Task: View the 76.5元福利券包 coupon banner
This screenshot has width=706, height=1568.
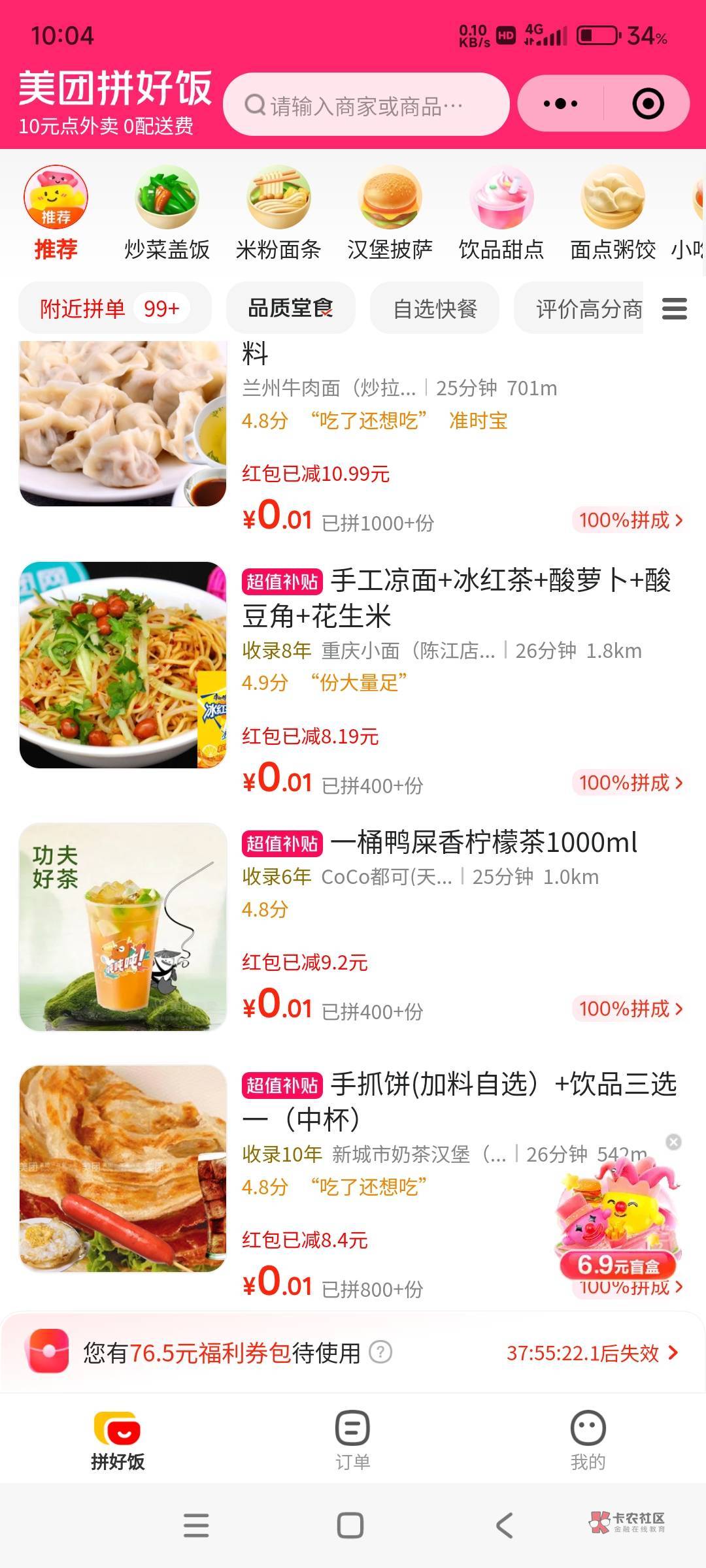Action: click(353, 1352)
